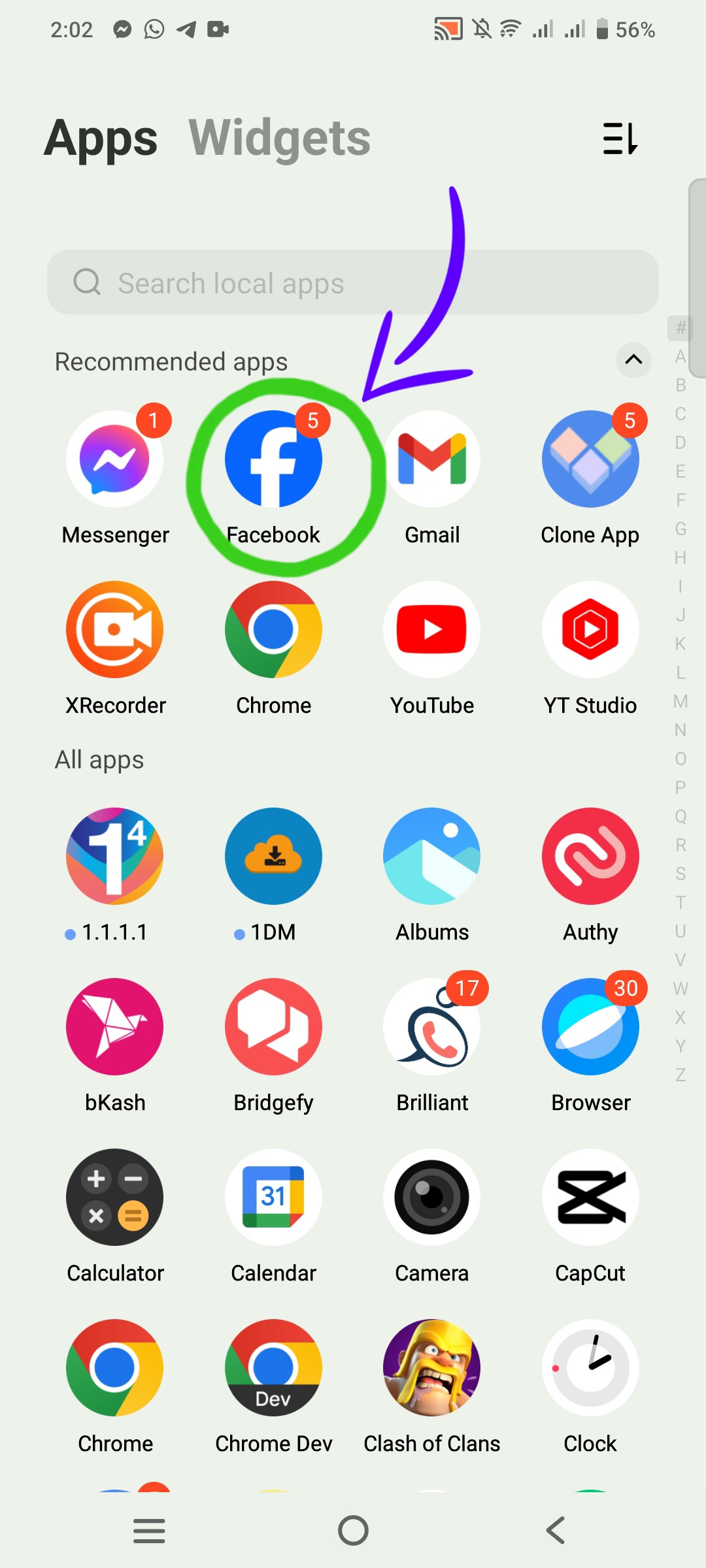Viewport: 706px width, 1568px height.
Task: Open Messenger app
Action: (x=115, y=459)
